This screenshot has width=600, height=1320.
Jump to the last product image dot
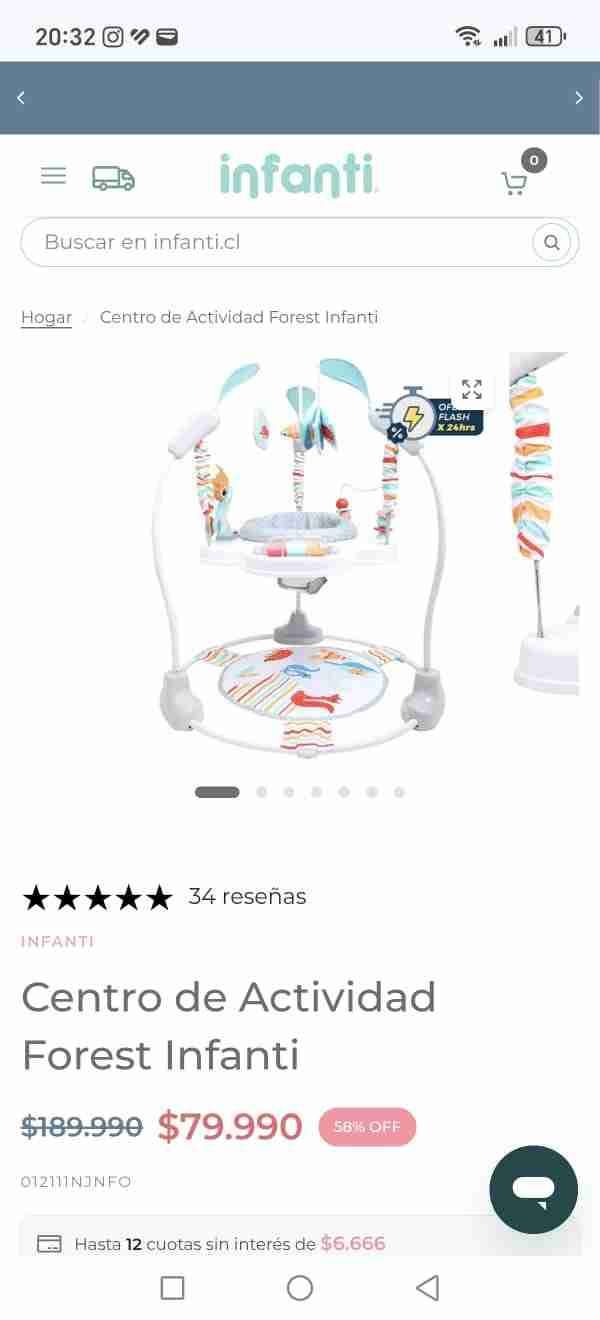[399, 792]
